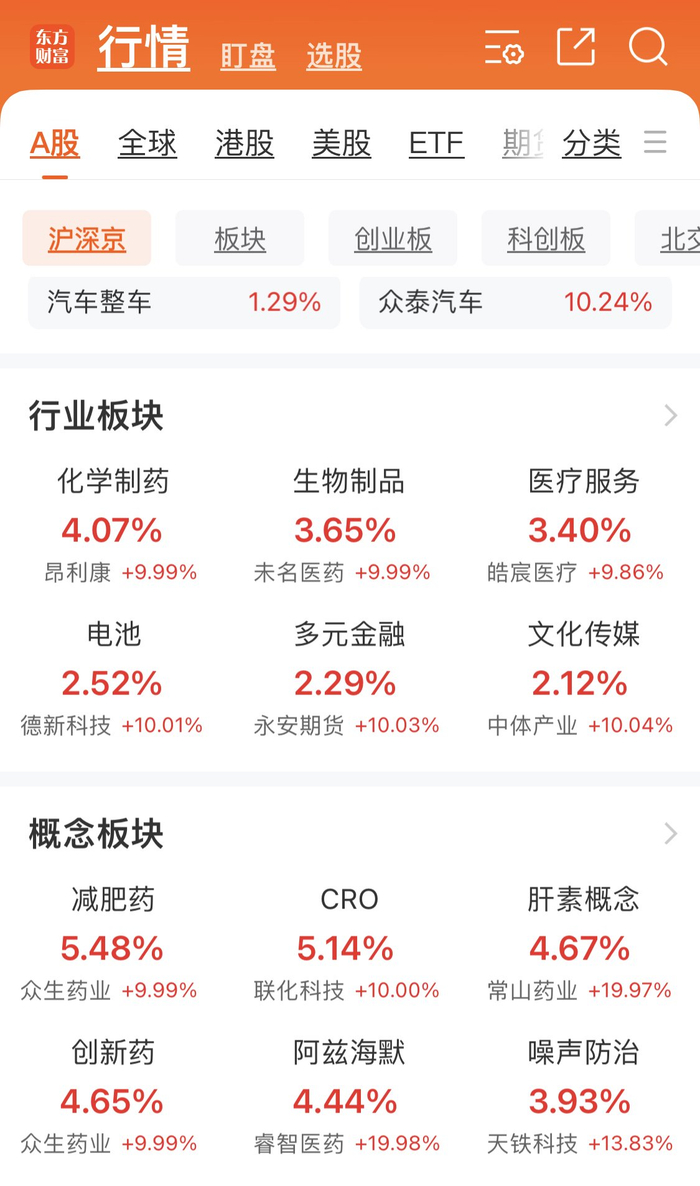Expand the 行业板块 section arrow
This screenshot has height=1186, width=700.
click(x=670, y=416)
